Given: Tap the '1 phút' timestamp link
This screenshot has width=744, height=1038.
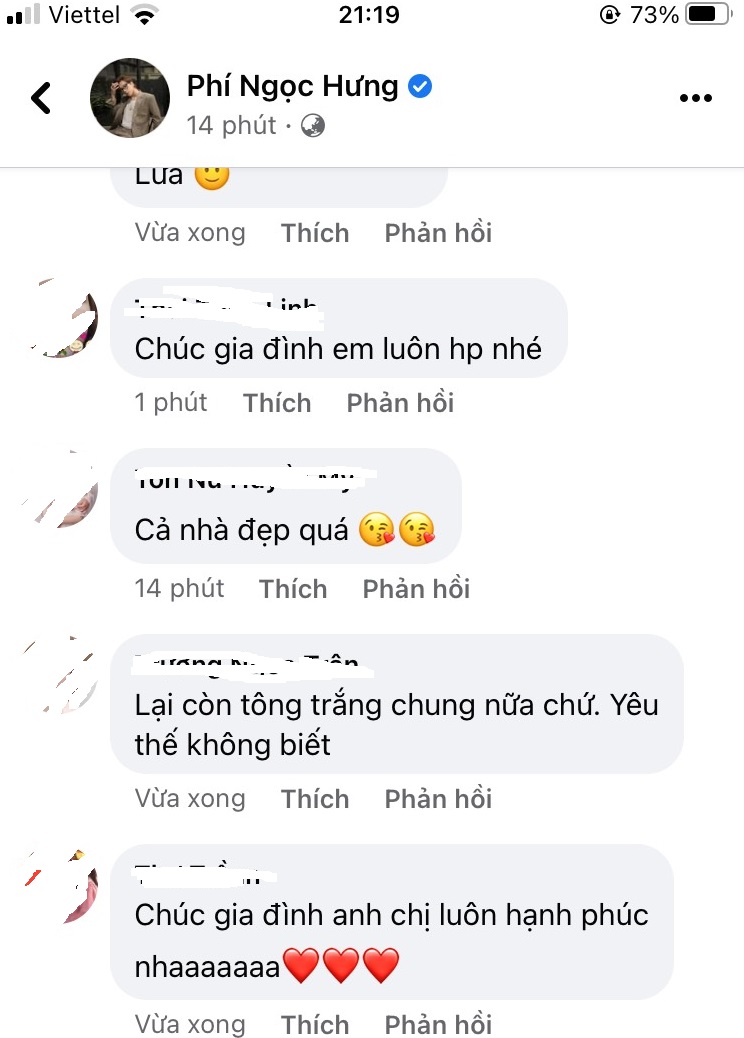Looking at the screenshot, I should pos(171,402).
